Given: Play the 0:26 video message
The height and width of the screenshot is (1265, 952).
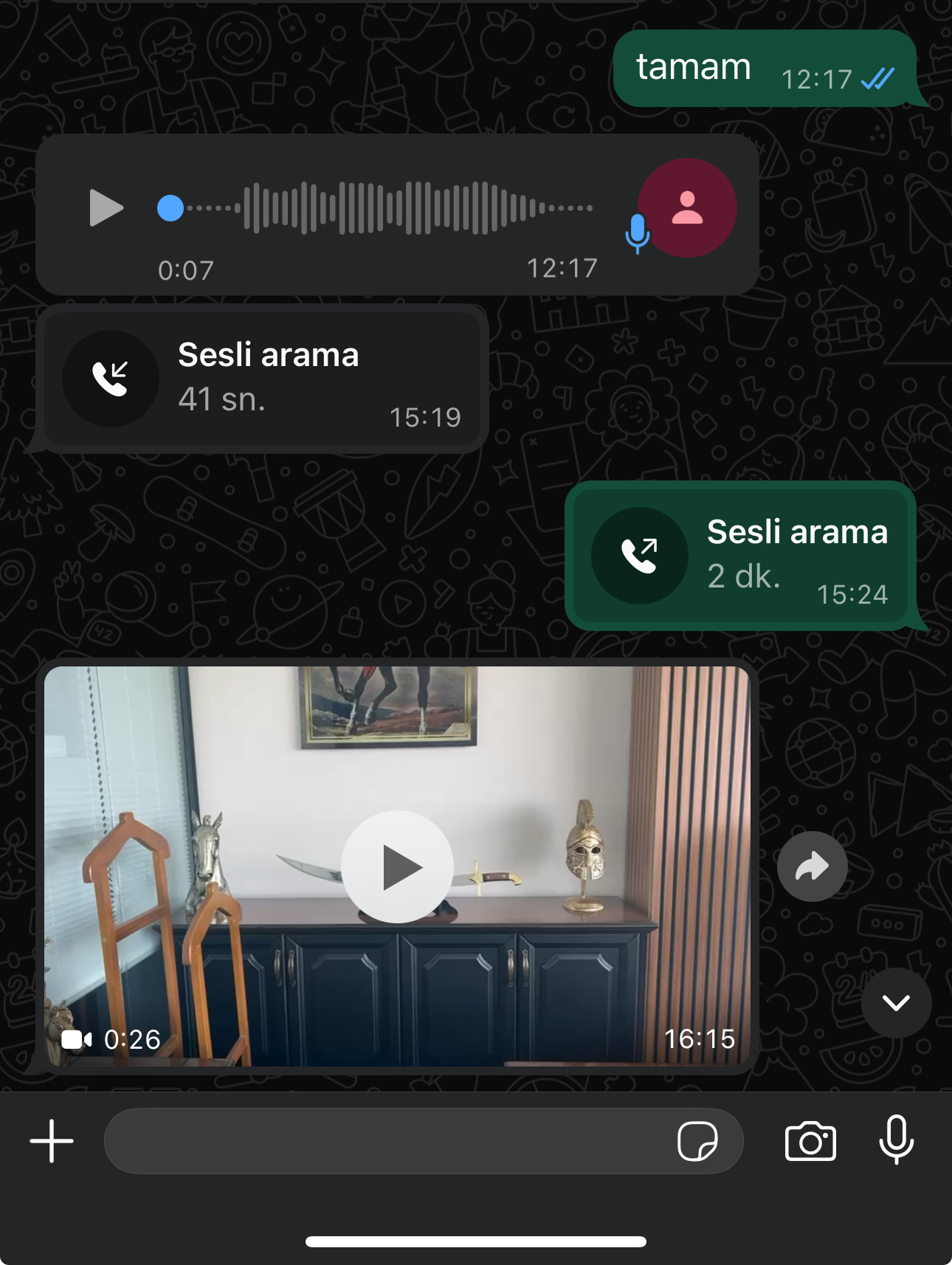Looking at the screenshot, I should click(x=397, y=866).
